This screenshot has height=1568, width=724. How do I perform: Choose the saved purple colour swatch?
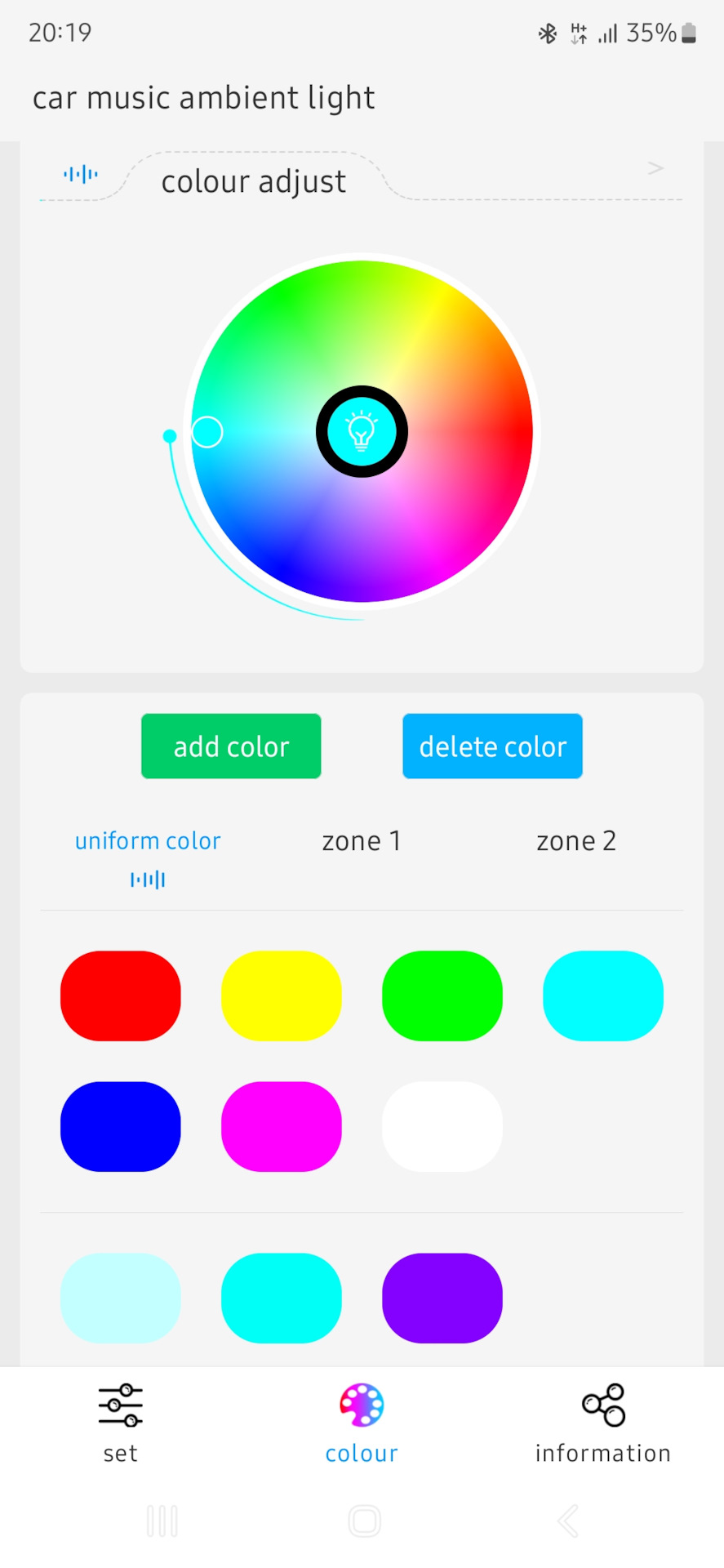pos(442,1298)
